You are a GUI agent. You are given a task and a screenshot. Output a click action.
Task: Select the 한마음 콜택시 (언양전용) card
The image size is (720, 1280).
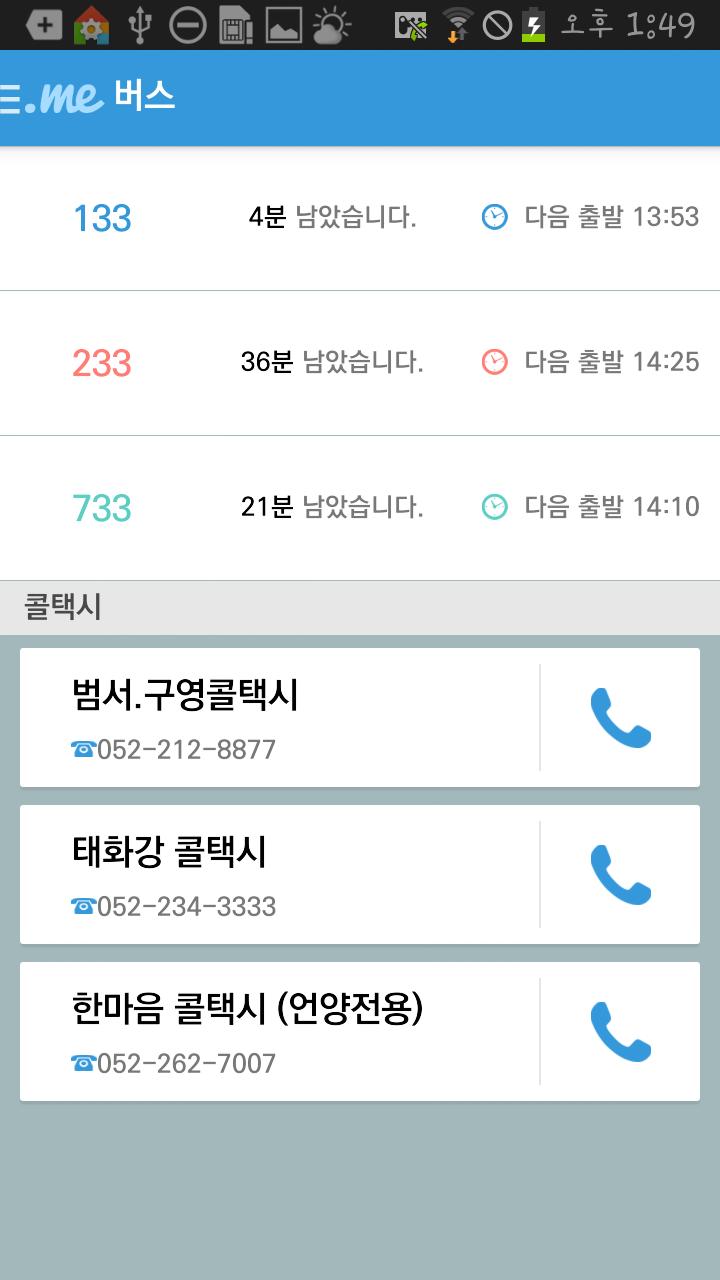(280, 1031)
